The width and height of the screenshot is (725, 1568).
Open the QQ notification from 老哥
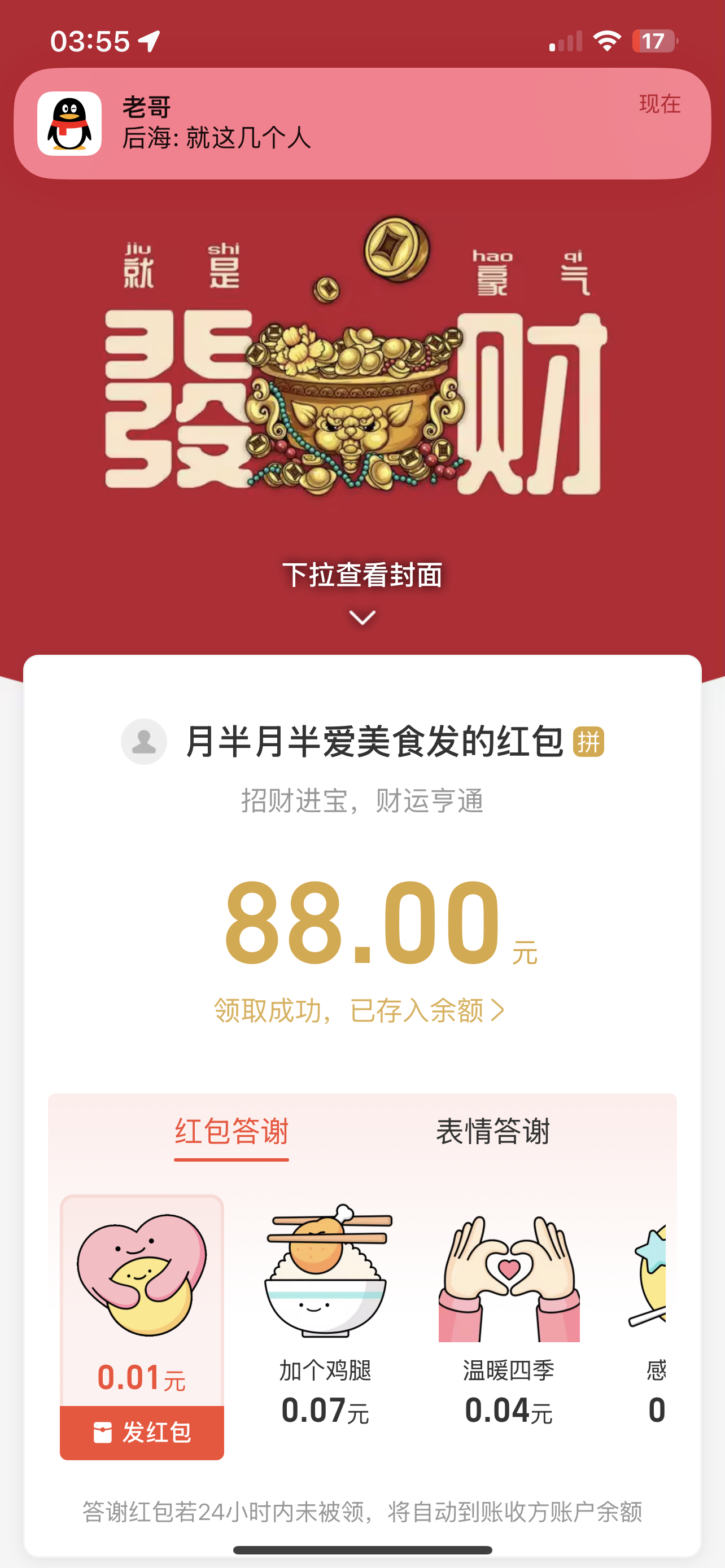click(x=361, y=124)
